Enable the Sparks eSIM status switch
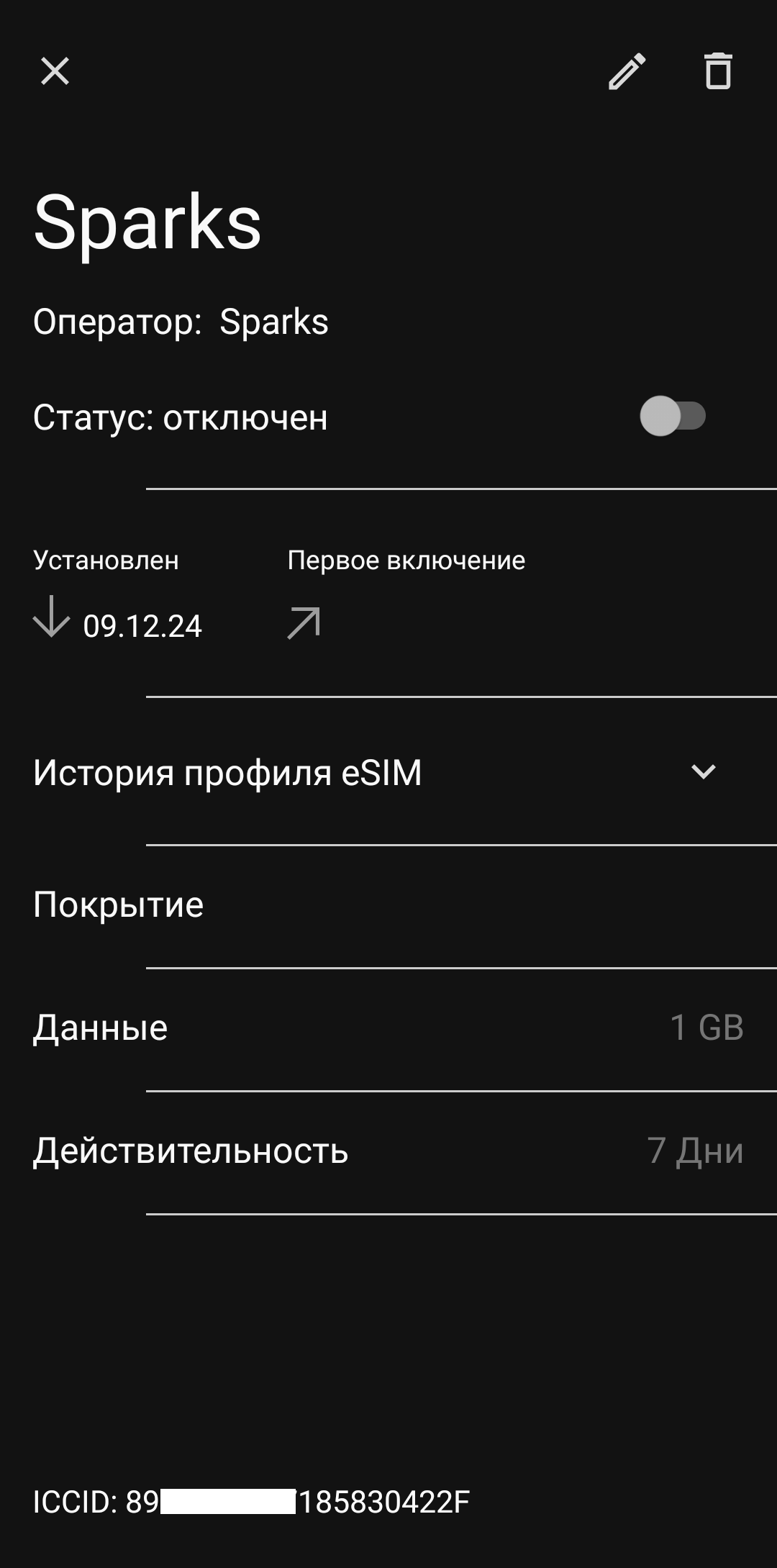 [x=673, y=416]
